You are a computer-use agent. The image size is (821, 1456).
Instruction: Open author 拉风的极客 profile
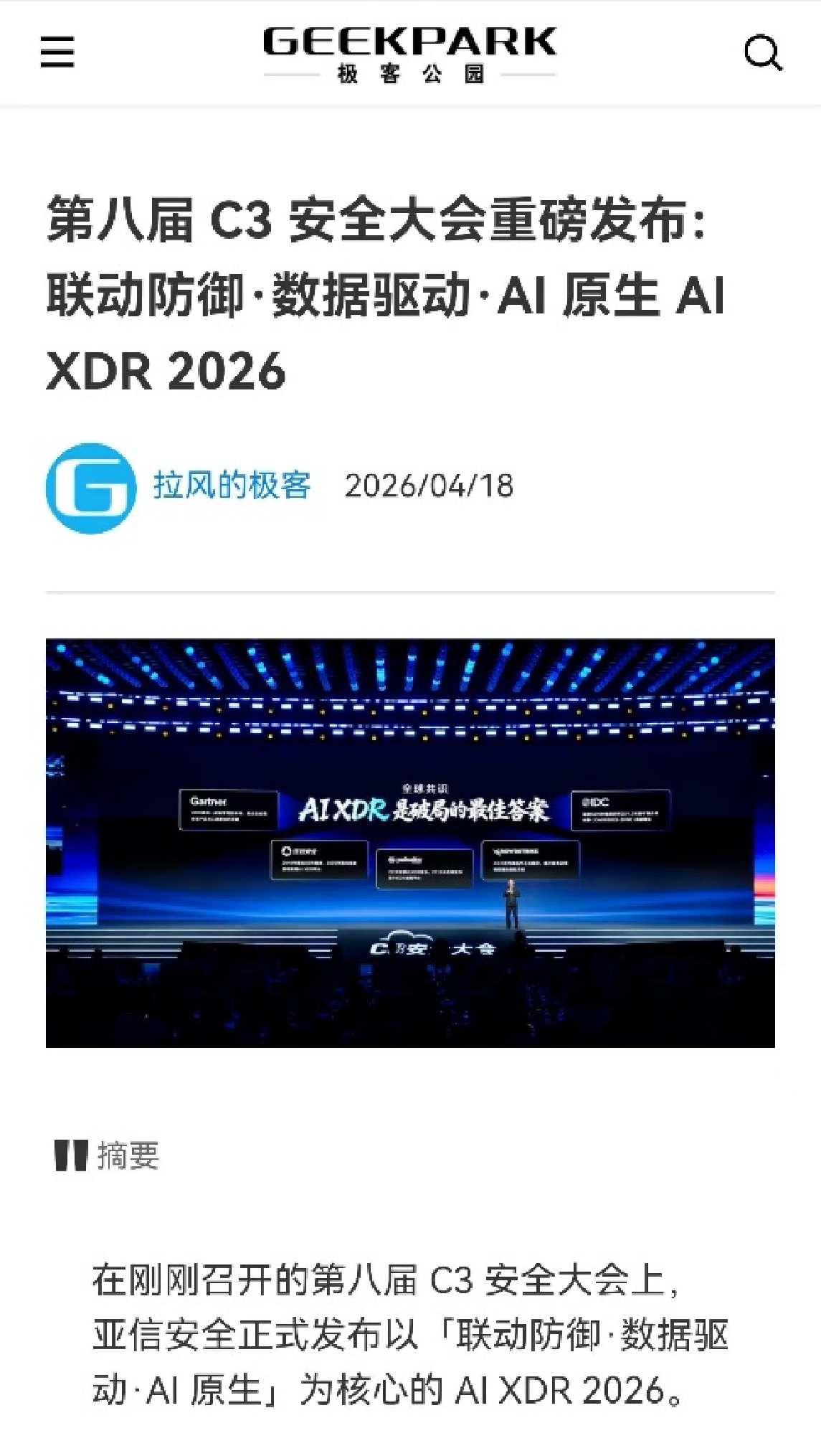click(232, 486)
